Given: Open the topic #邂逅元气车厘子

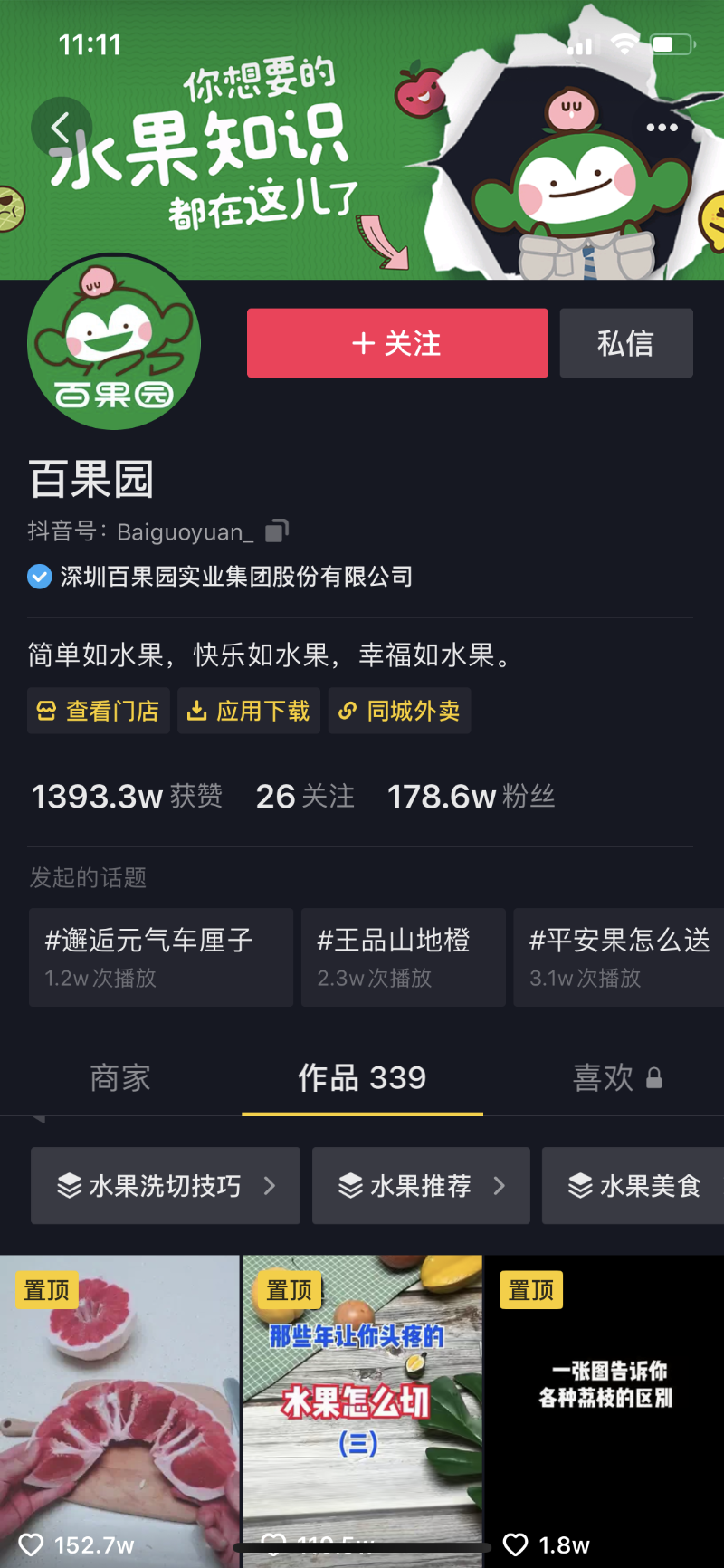Looking at the screenshot, I should click(161, 957).
